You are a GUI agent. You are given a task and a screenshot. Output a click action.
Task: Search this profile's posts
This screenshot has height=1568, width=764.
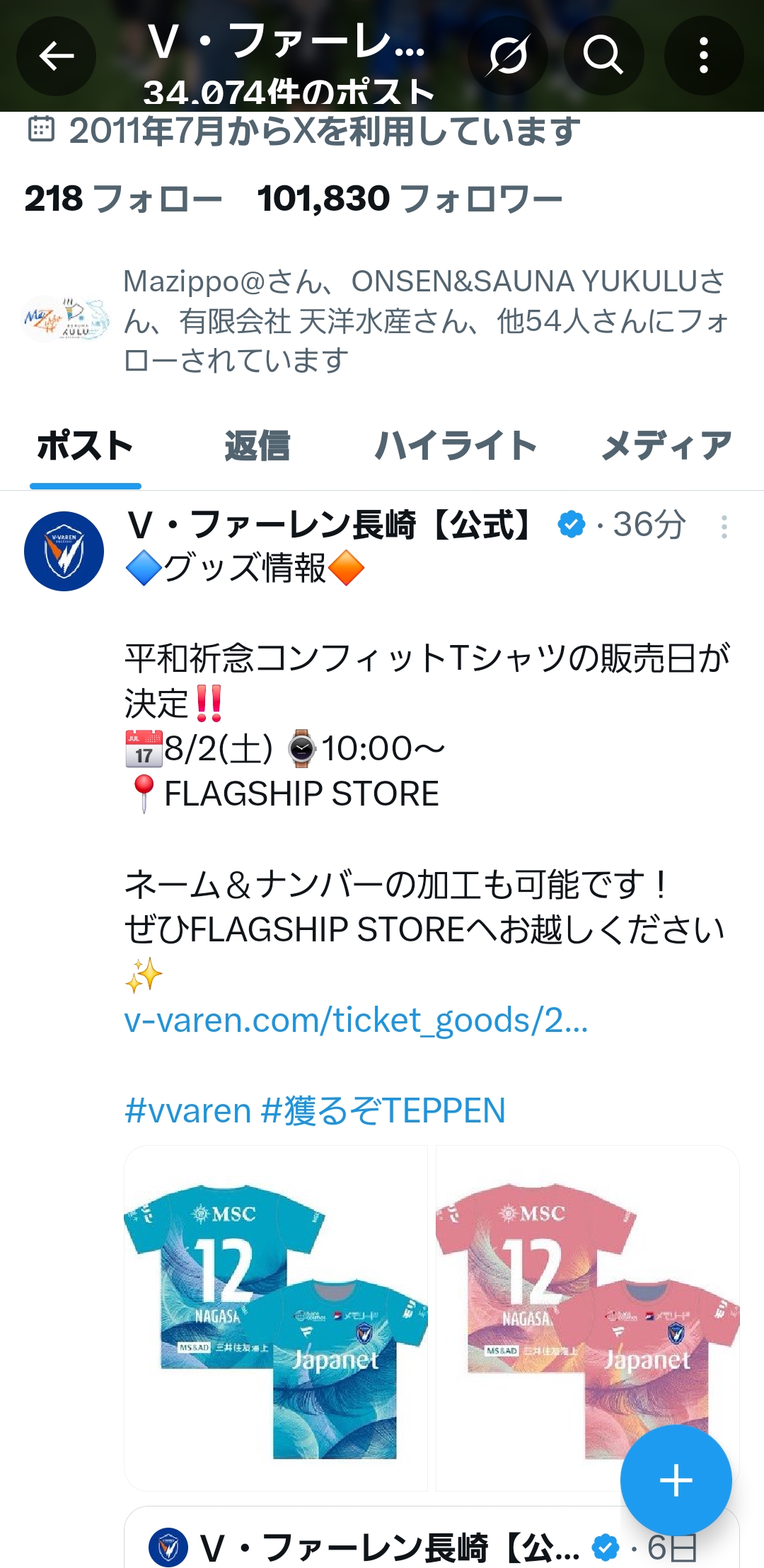coord(603,56)
